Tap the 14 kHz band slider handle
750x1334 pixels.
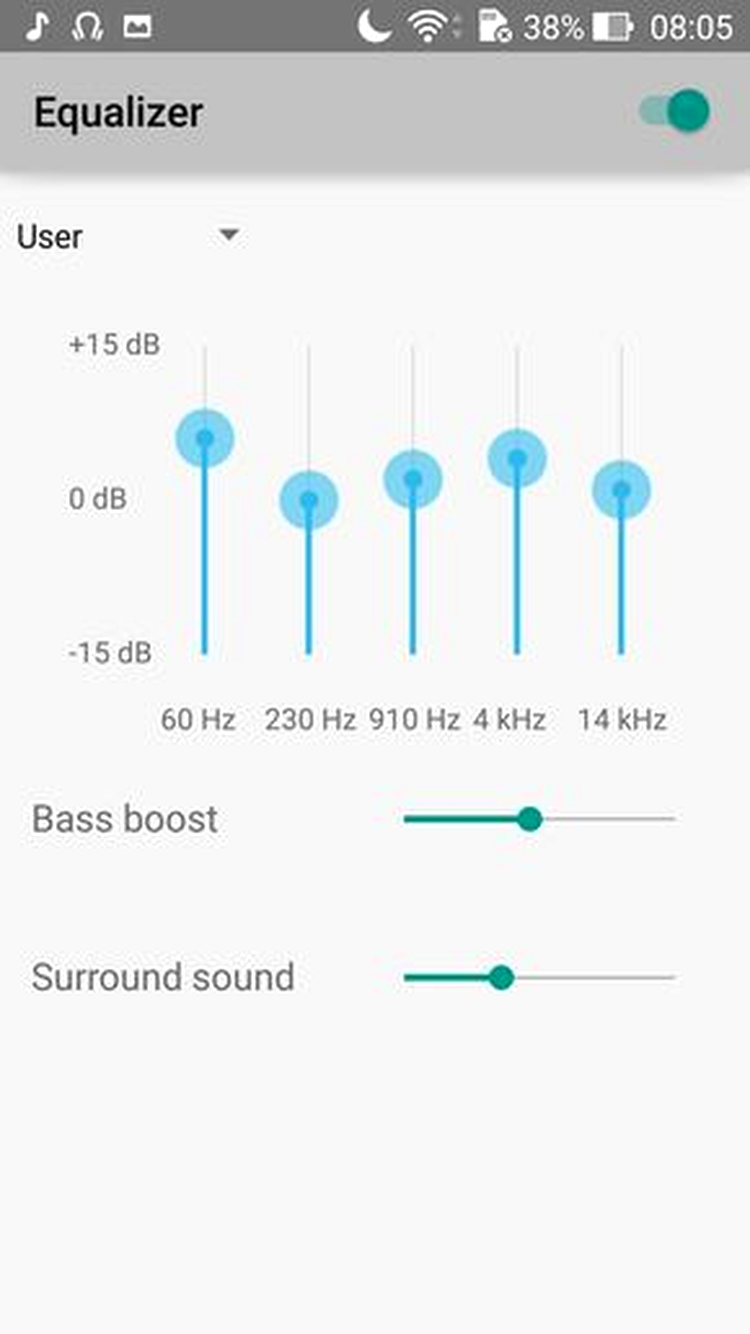click(621, 490)
